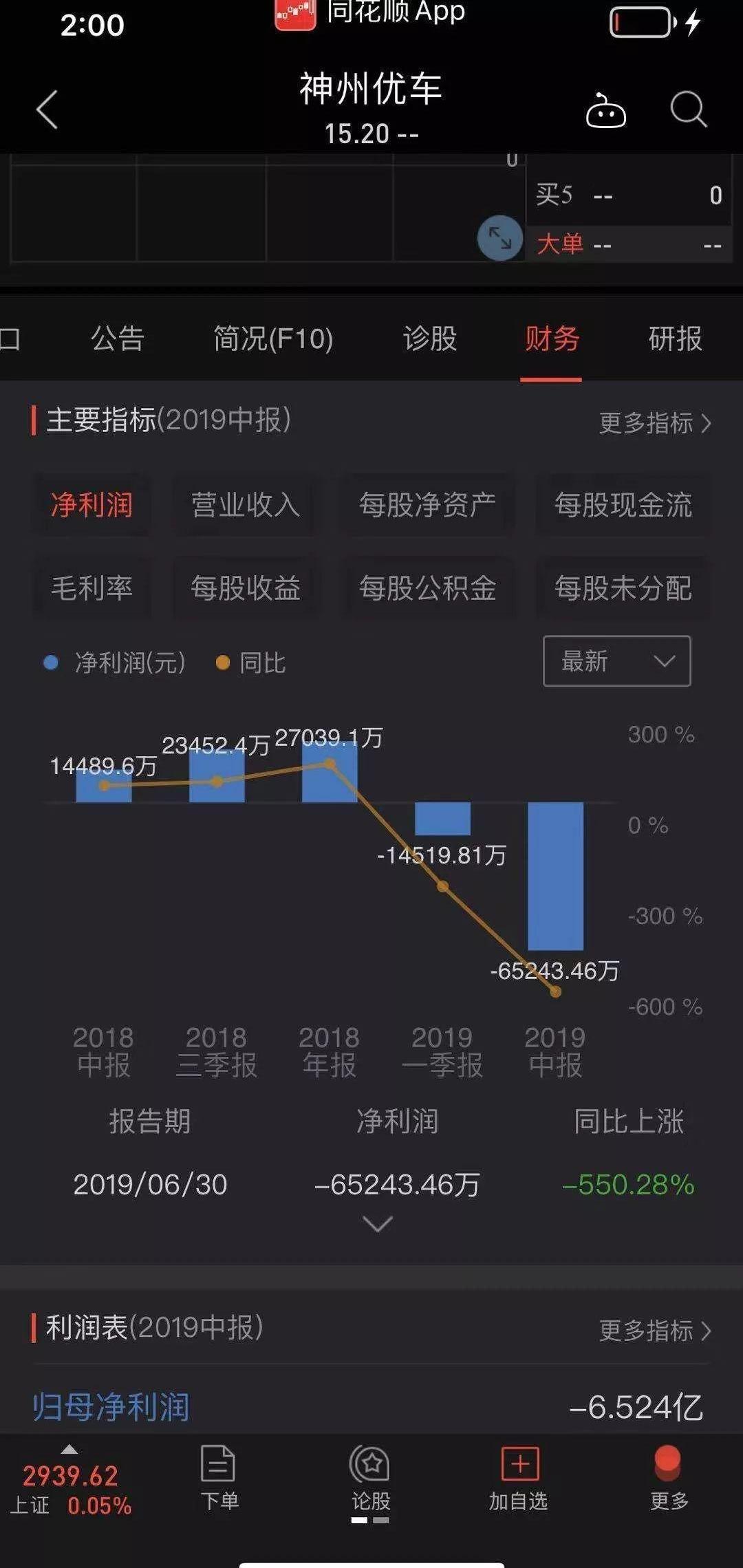Select the 营业收入 chip

click(246, 505)
